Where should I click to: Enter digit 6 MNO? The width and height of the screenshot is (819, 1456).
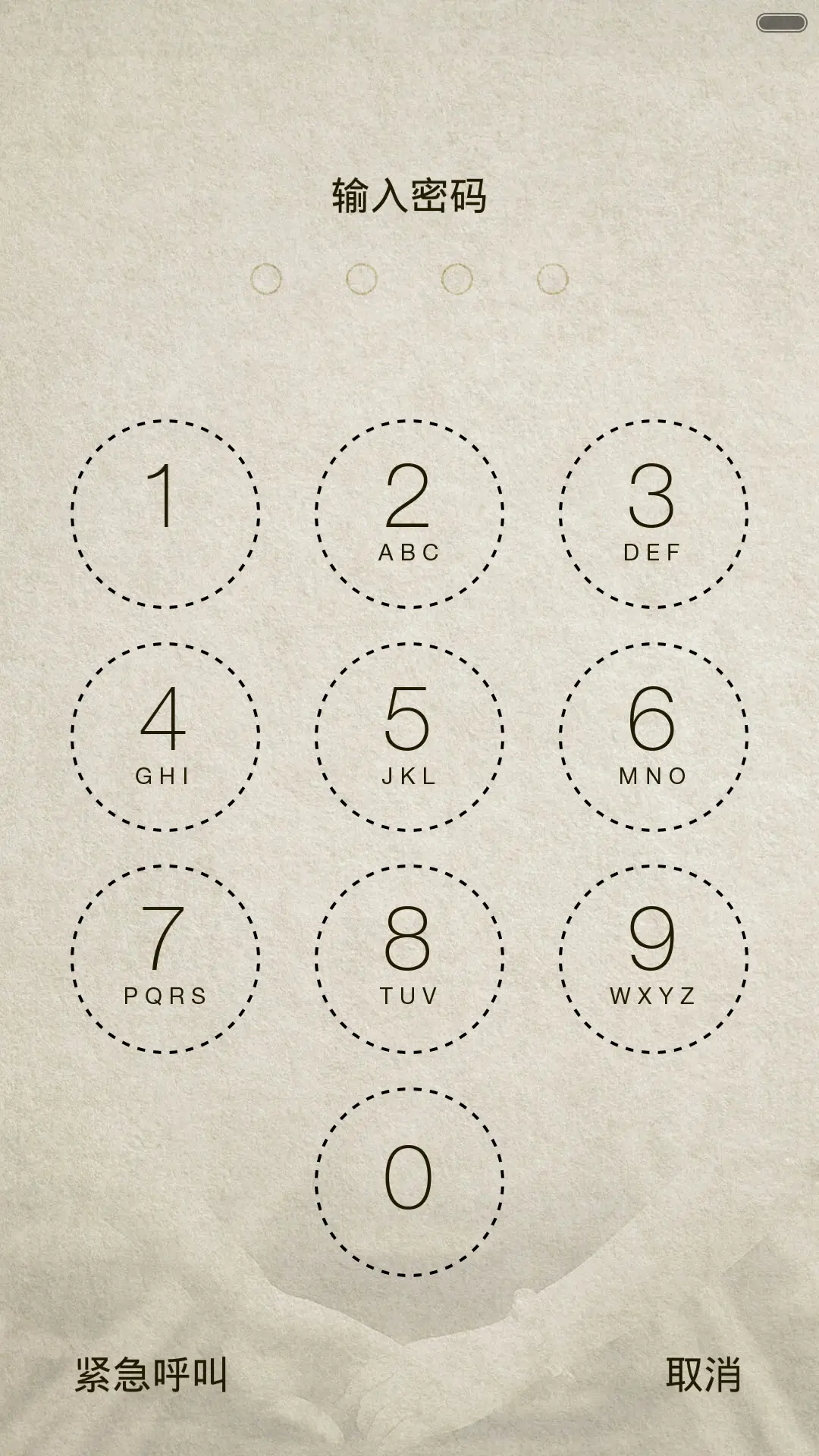653,736
